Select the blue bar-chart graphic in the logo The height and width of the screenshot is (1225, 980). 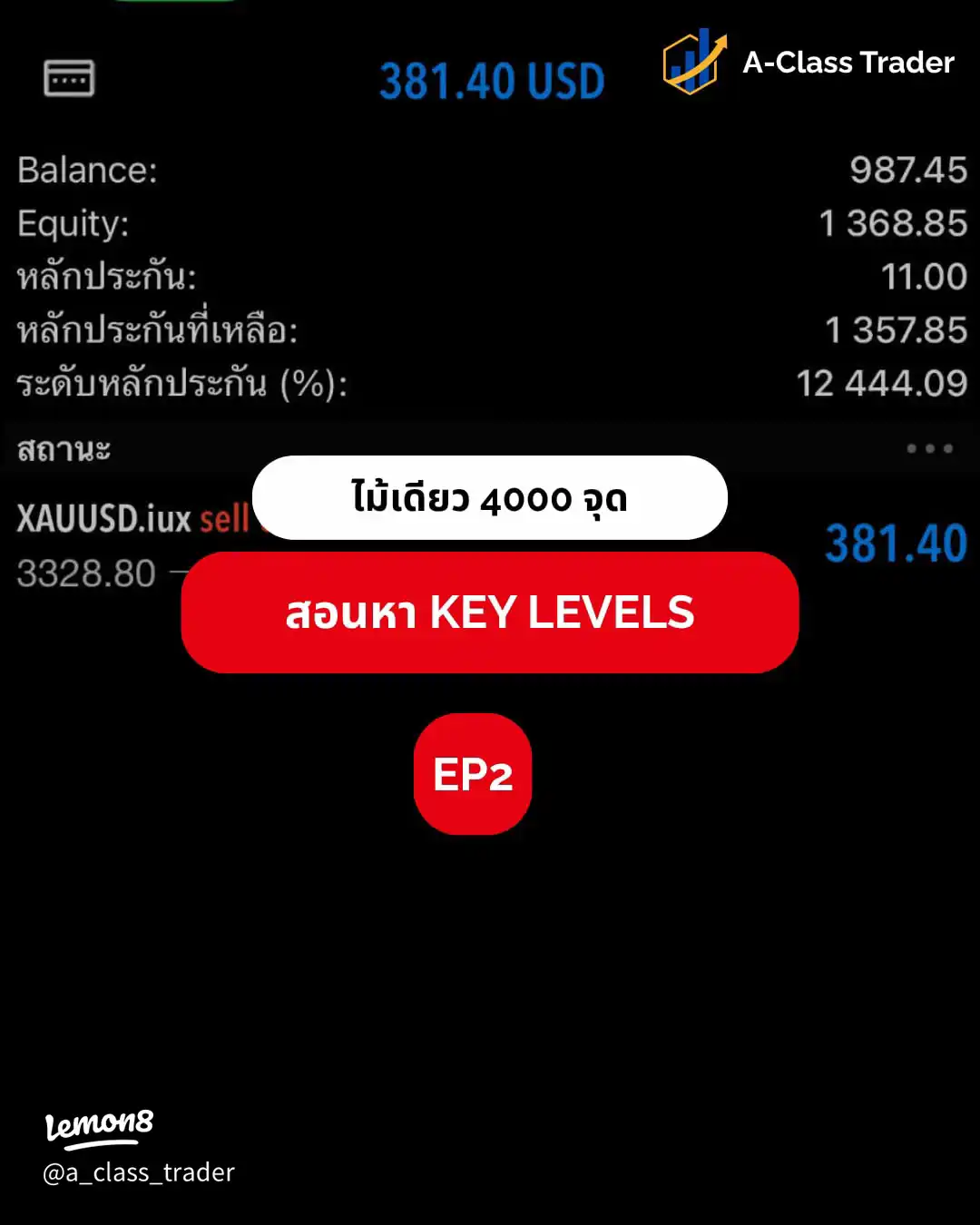(x=690, y=65)
